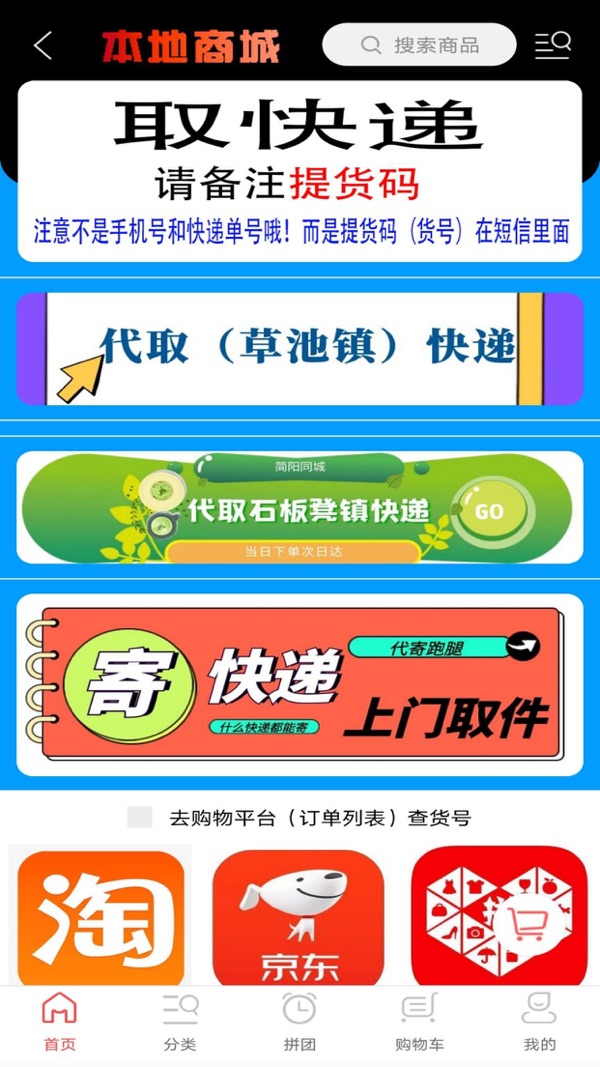This screenshot has width=600, height=1067.
Task: Switch to the 拼团 tab
Action: (x=299, y=1022)
